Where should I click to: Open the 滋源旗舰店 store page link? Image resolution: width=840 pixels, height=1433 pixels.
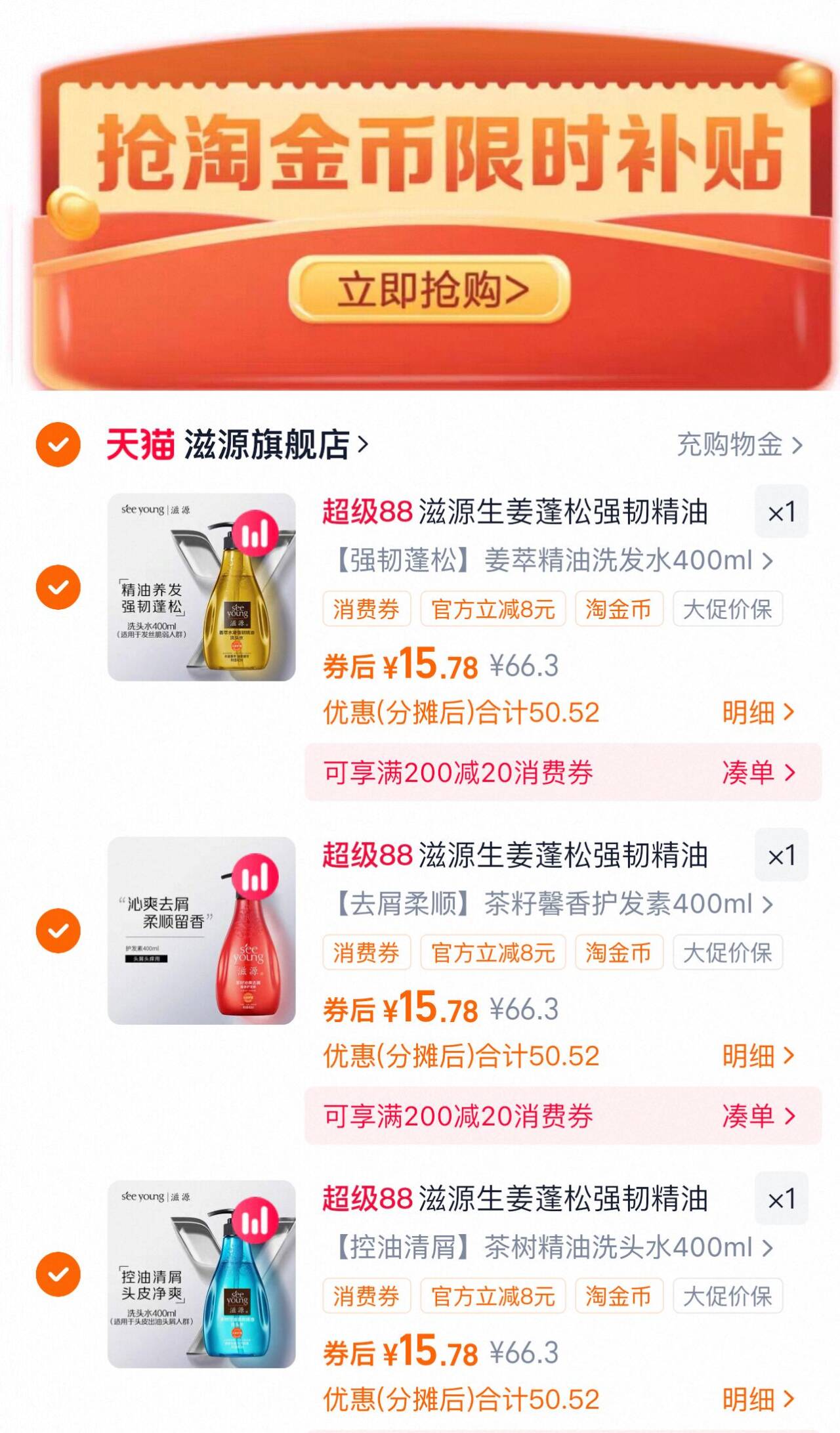[x=262, y=444]
